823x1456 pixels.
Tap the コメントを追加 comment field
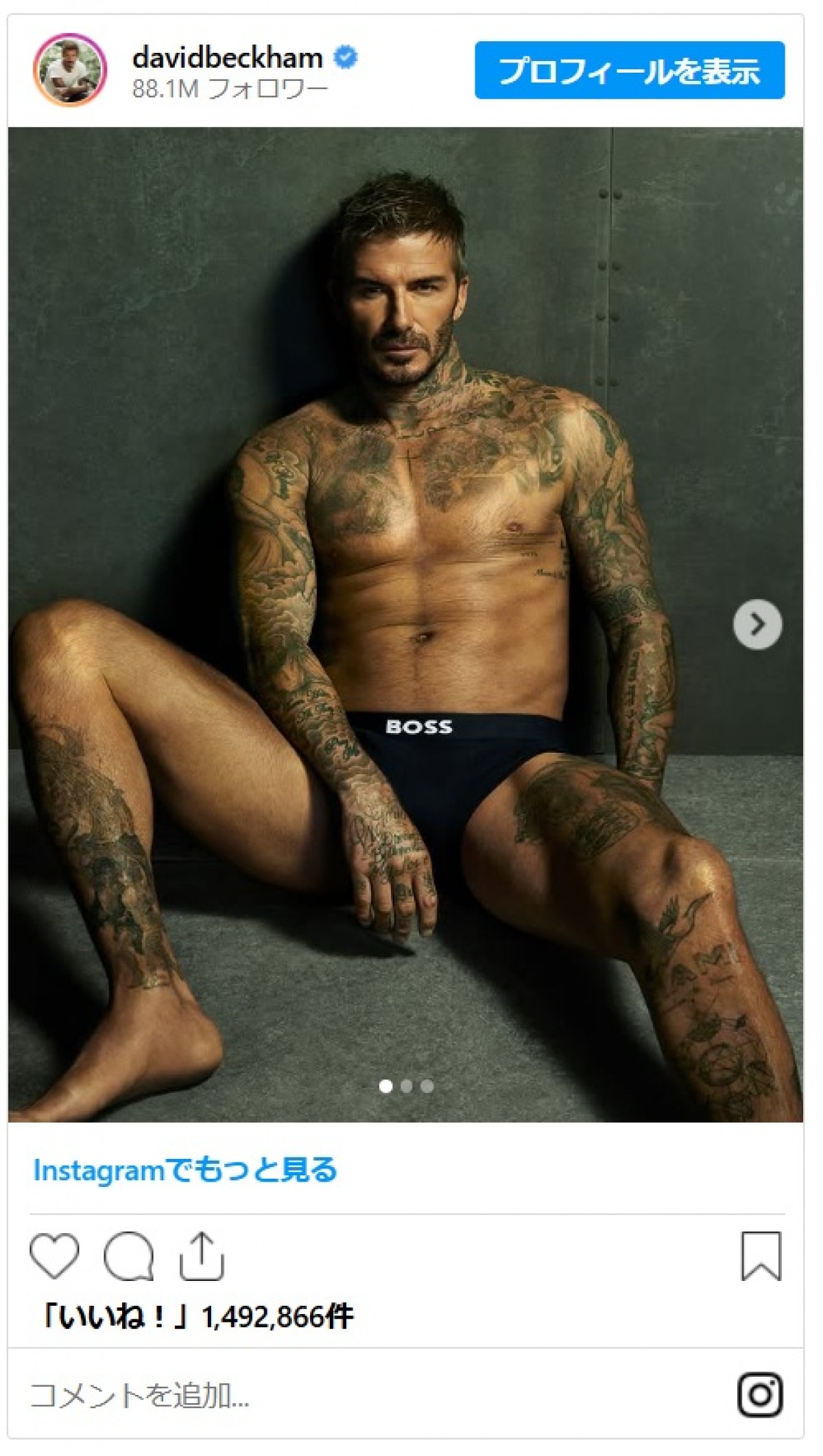coord(274,1395)
